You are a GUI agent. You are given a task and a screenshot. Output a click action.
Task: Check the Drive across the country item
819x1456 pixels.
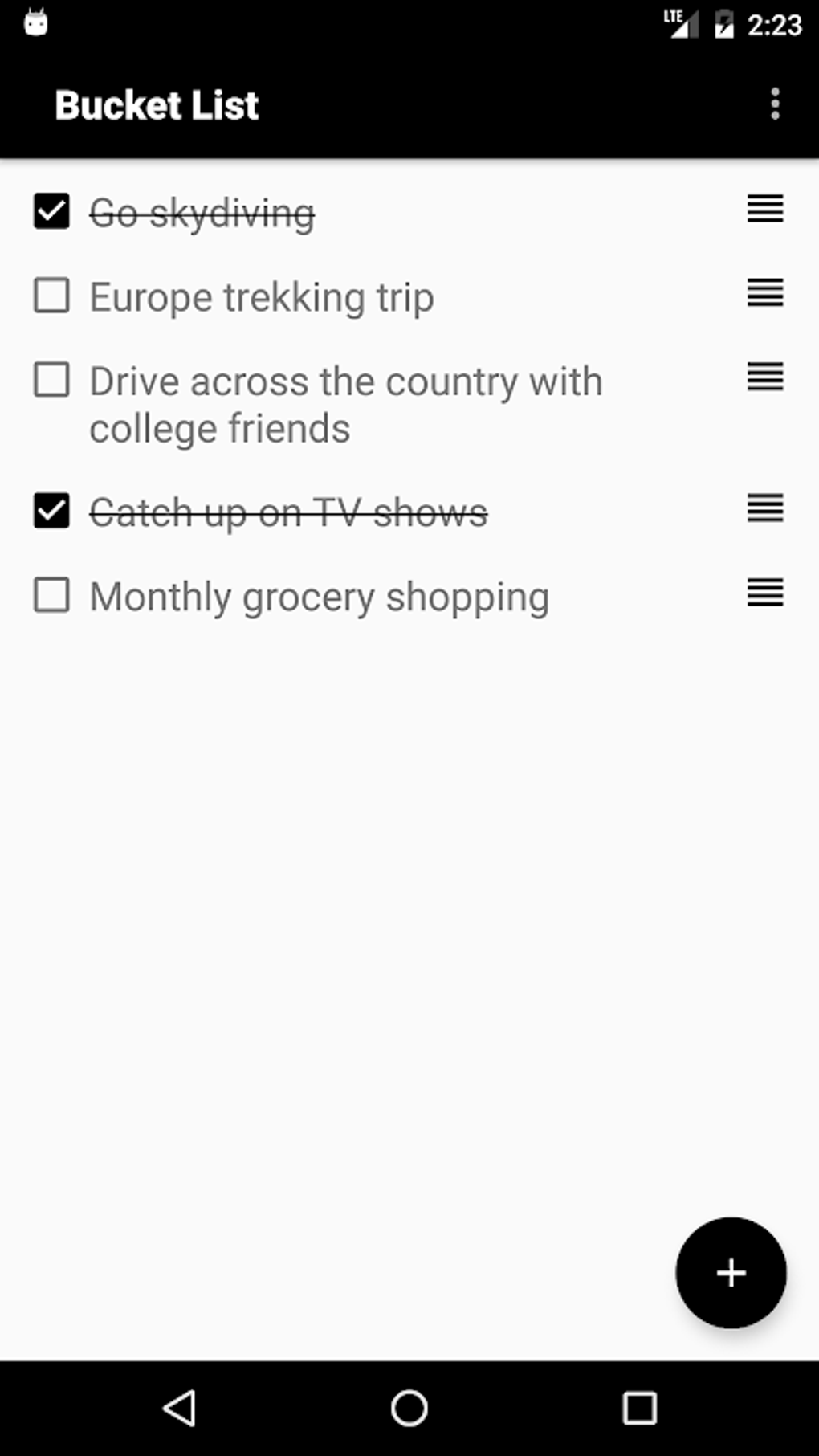(51, 381)
